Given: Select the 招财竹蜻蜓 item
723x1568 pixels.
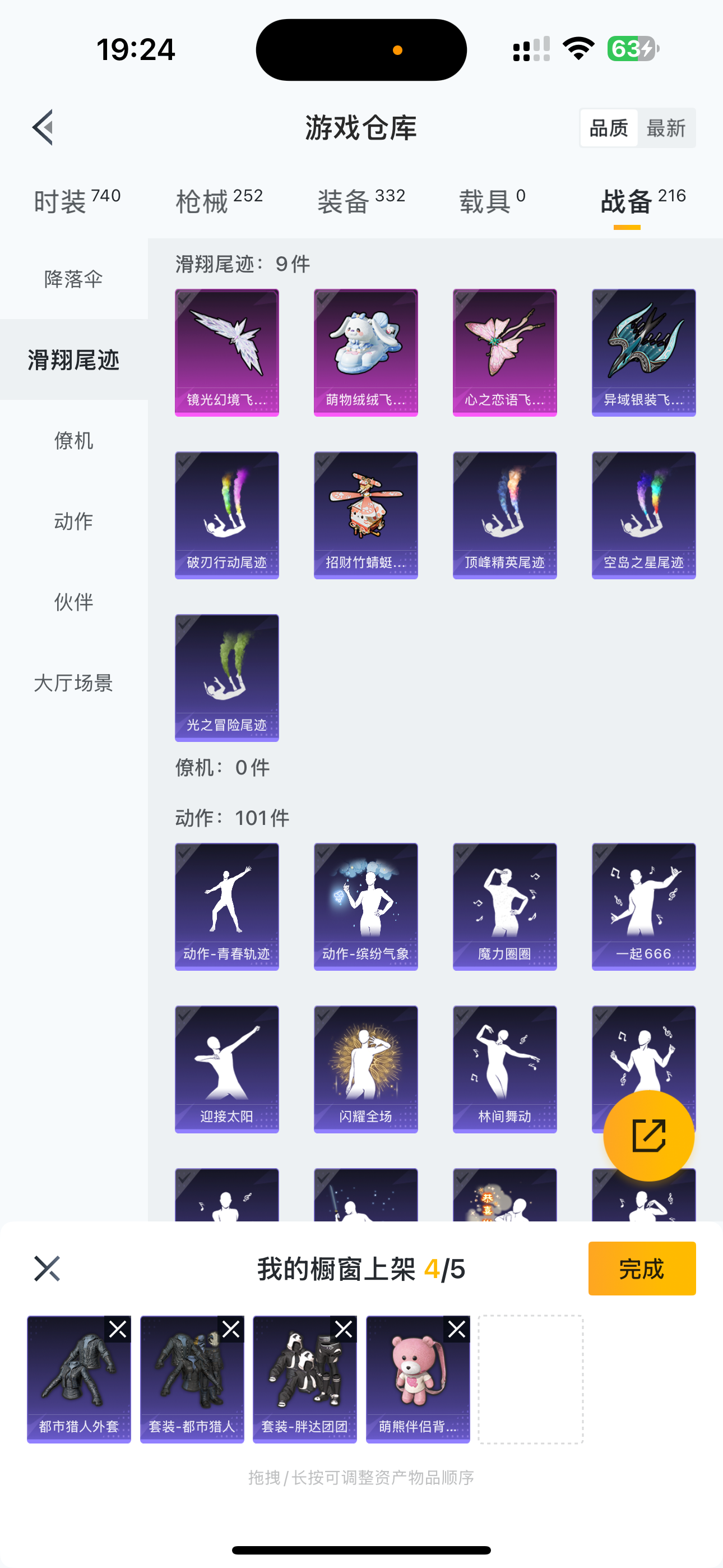Looking at the screenshot, I should (x=365, y=515).
